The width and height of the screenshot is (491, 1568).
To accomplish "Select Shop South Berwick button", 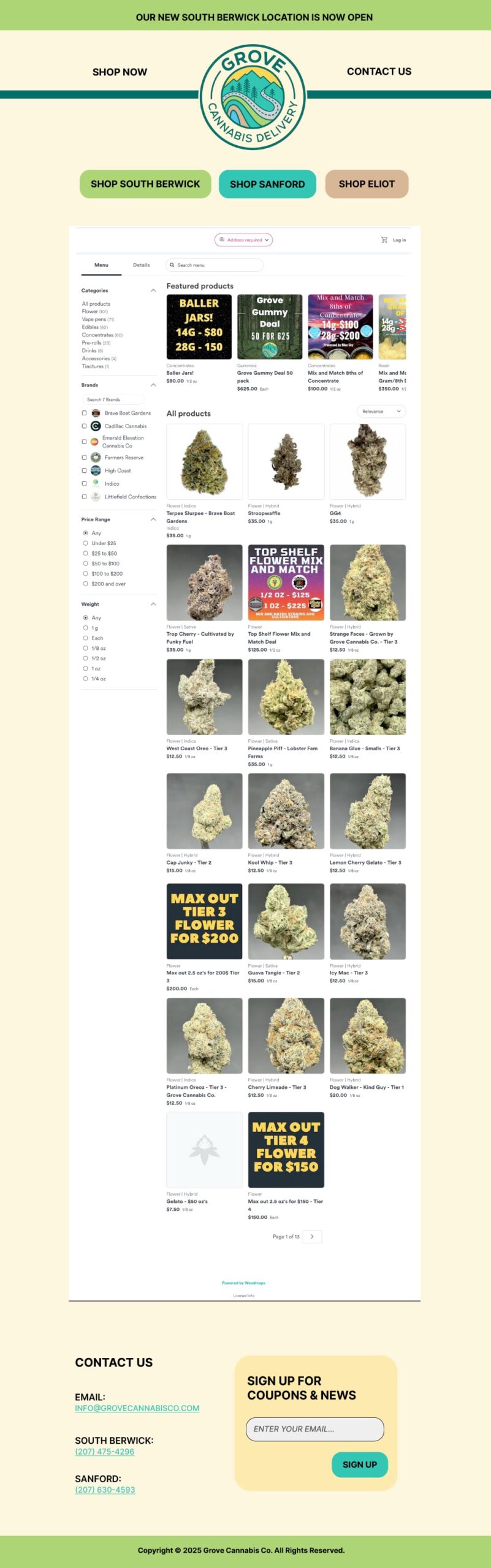I will [x=145, y=184].
